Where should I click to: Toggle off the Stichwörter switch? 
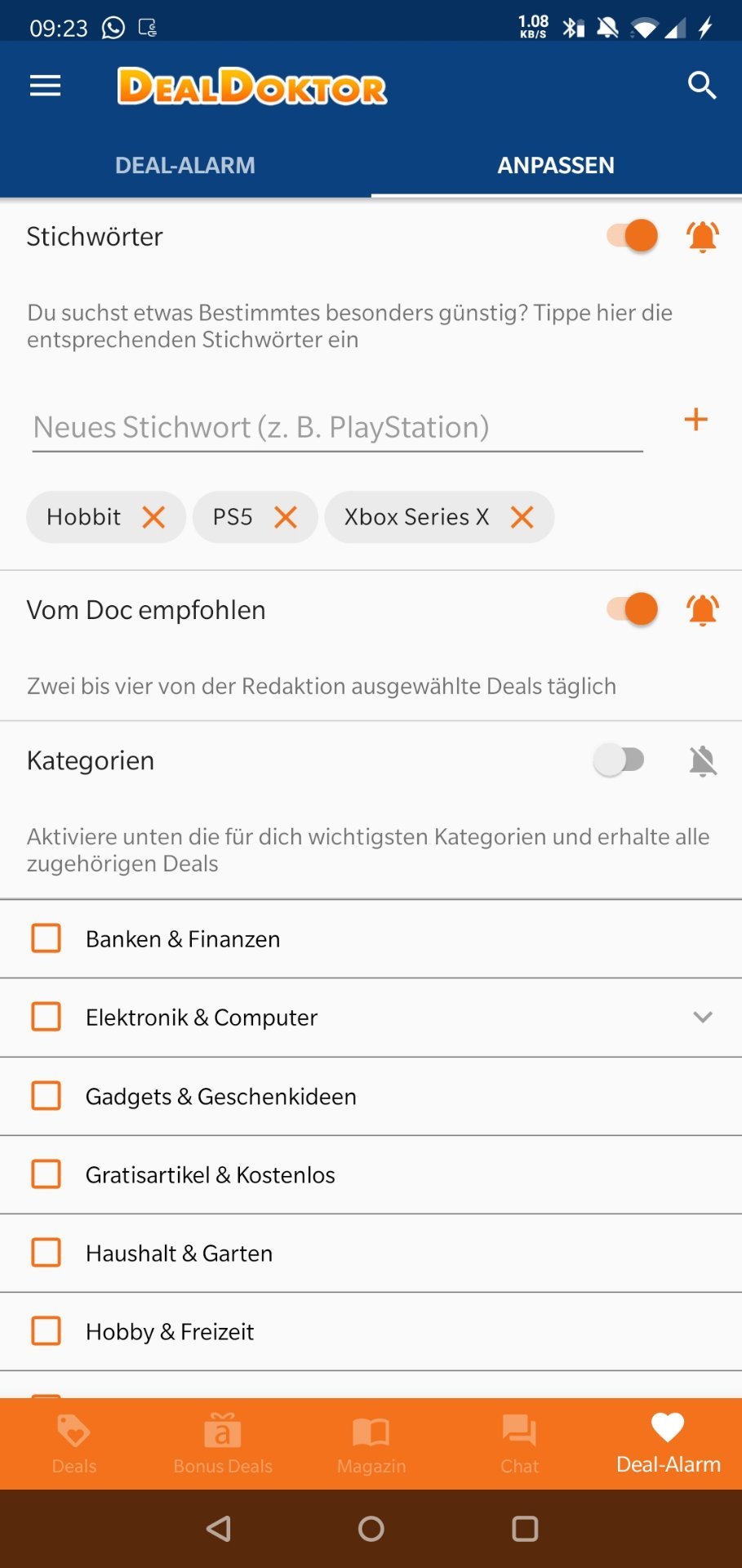click(x=633, y=236)
